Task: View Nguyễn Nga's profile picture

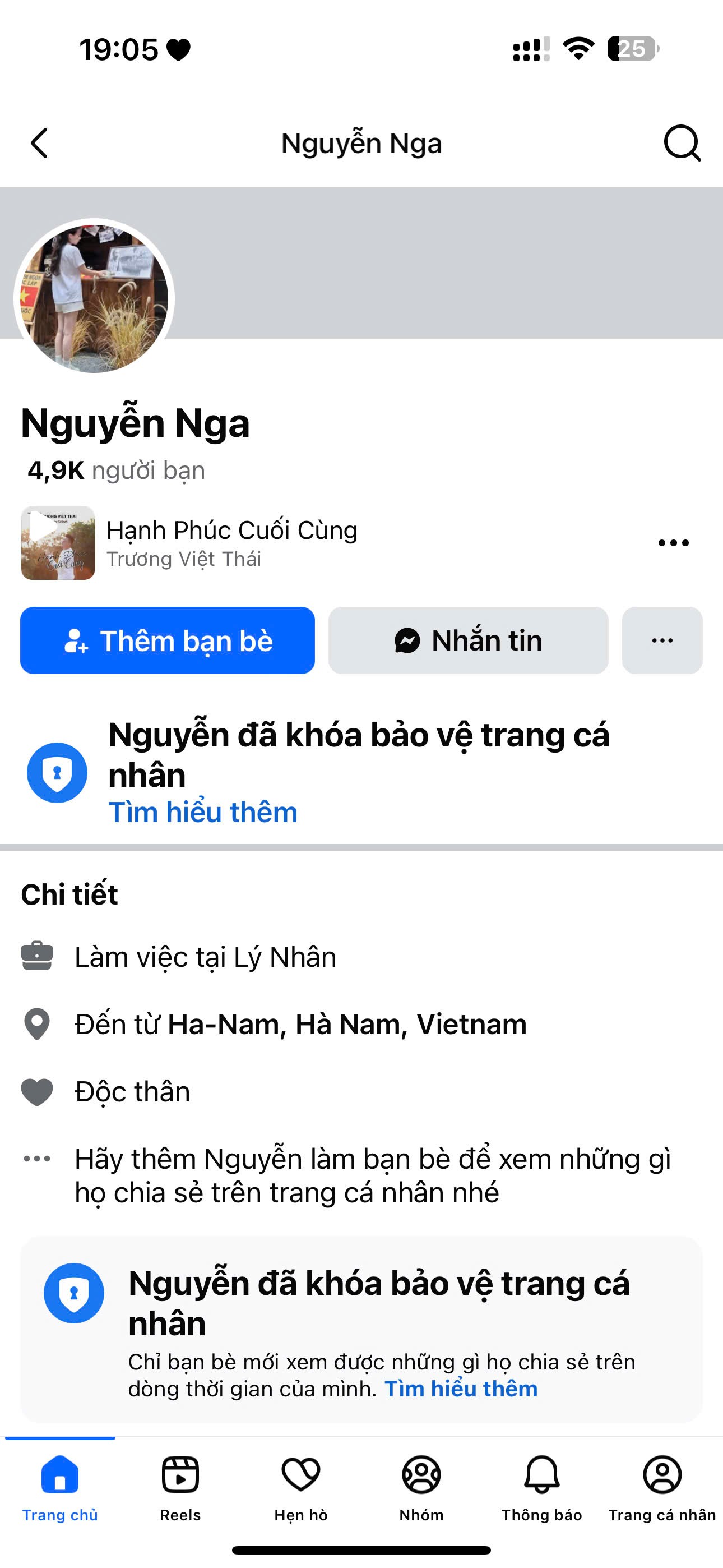Action: point(94,298)
